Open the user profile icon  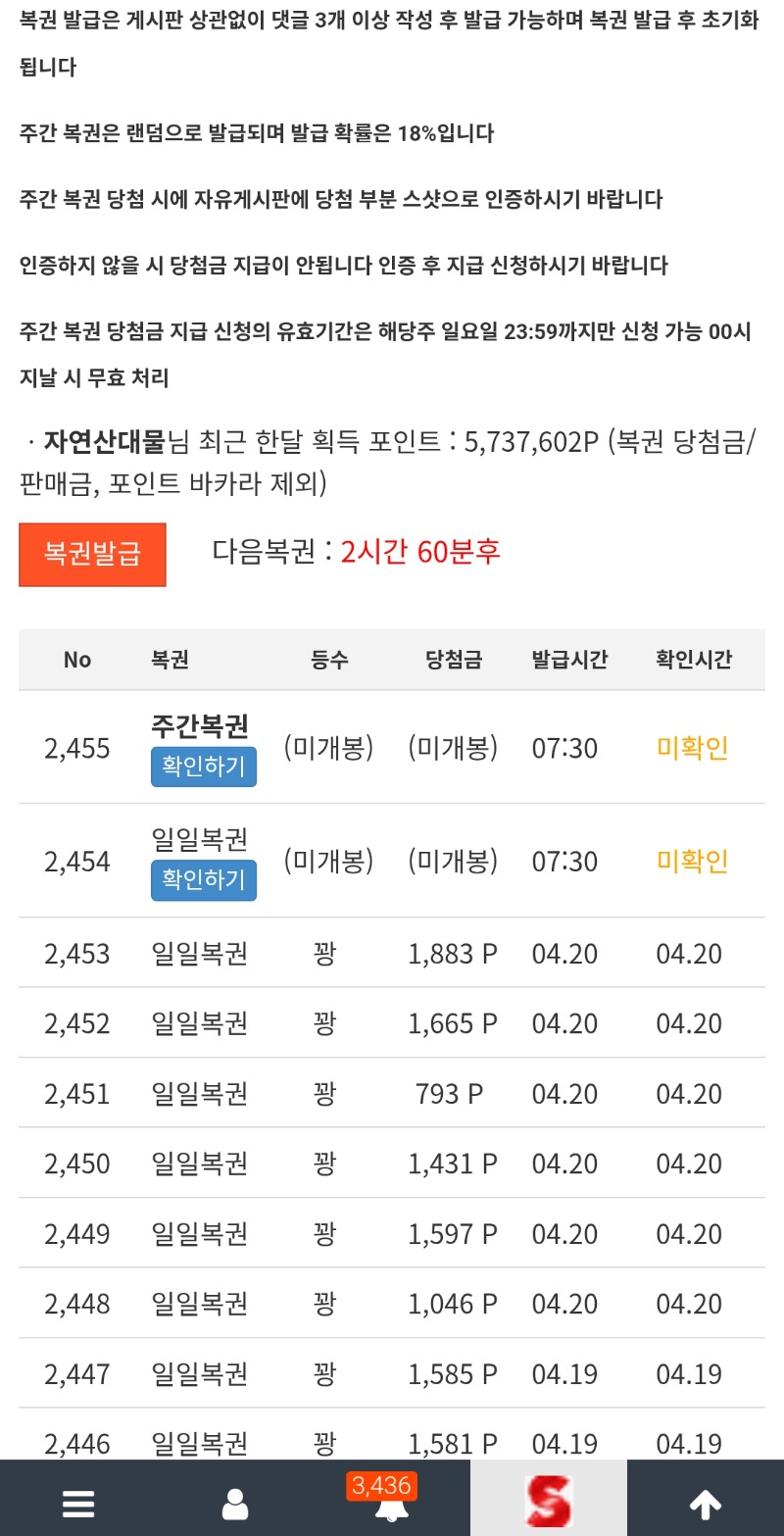[235, 1503]
